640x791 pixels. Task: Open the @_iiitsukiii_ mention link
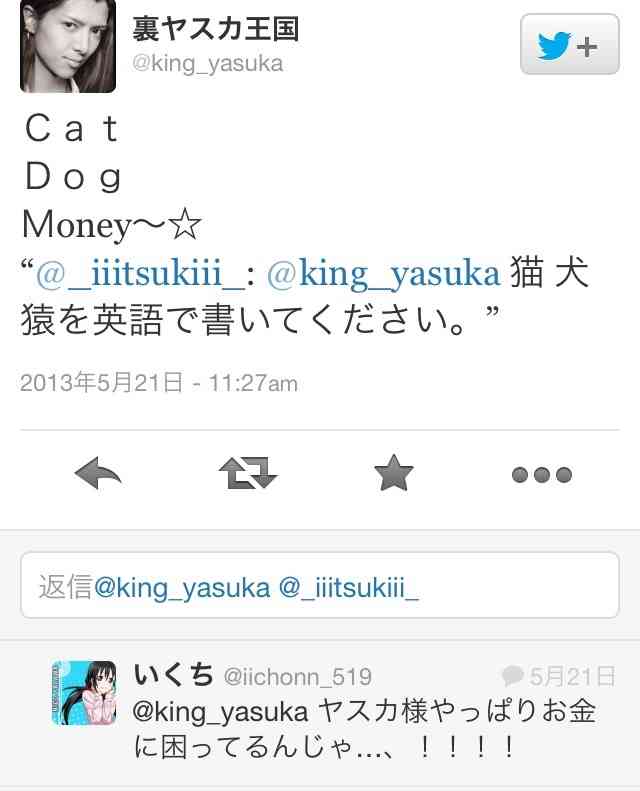[142, 272]
